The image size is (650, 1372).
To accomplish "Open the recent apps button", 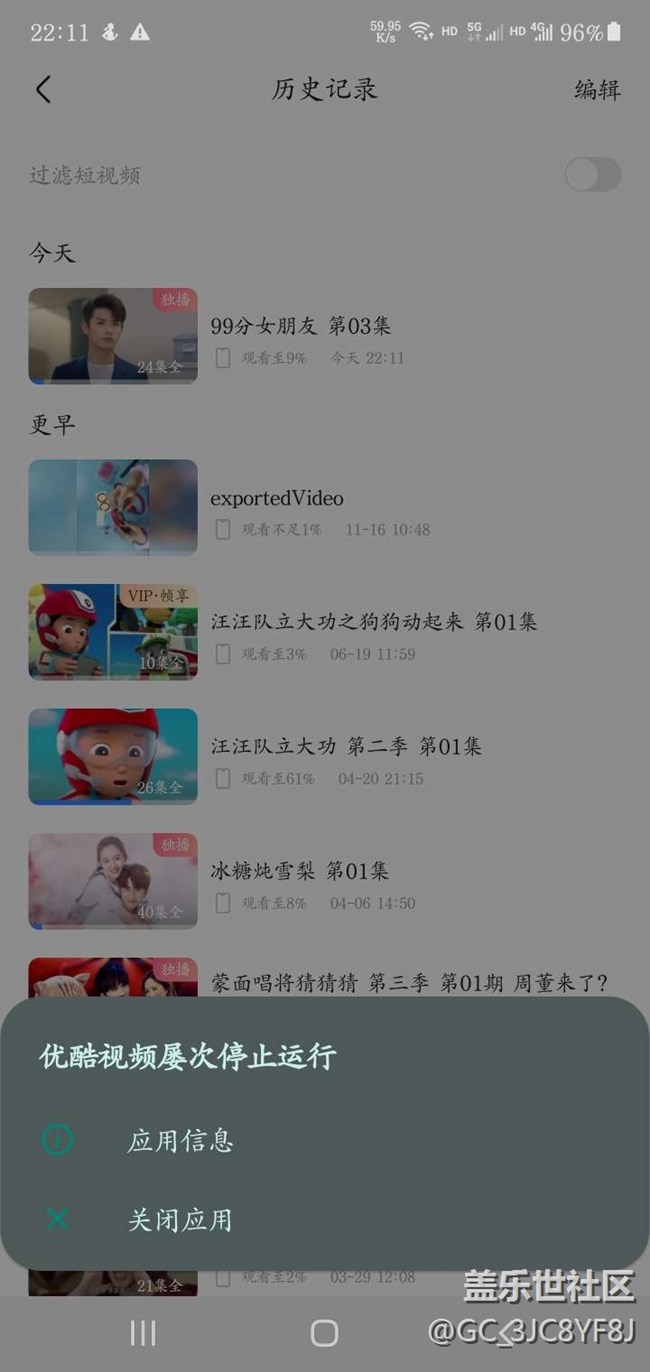I will click(143, 1332).
